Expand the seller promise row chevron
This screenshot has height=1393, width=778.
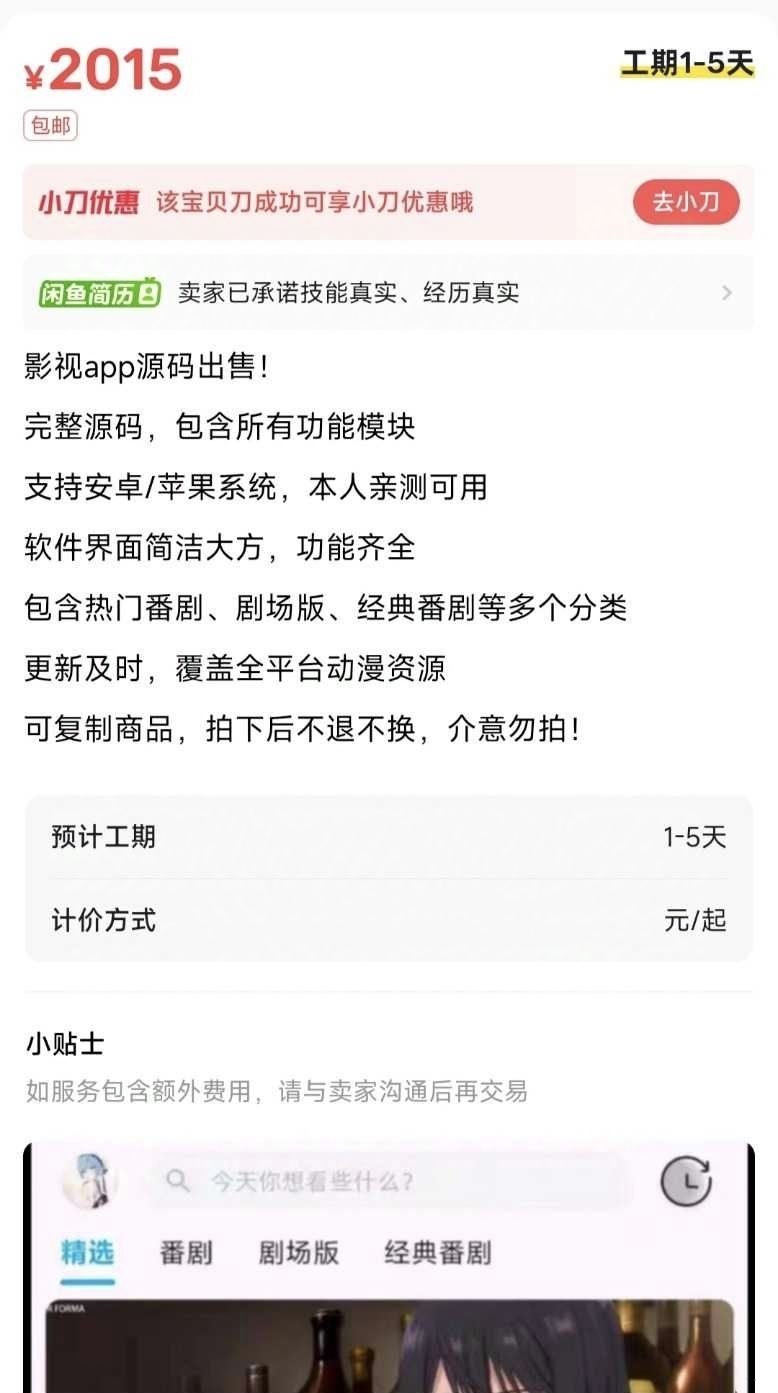click(727, 293)
